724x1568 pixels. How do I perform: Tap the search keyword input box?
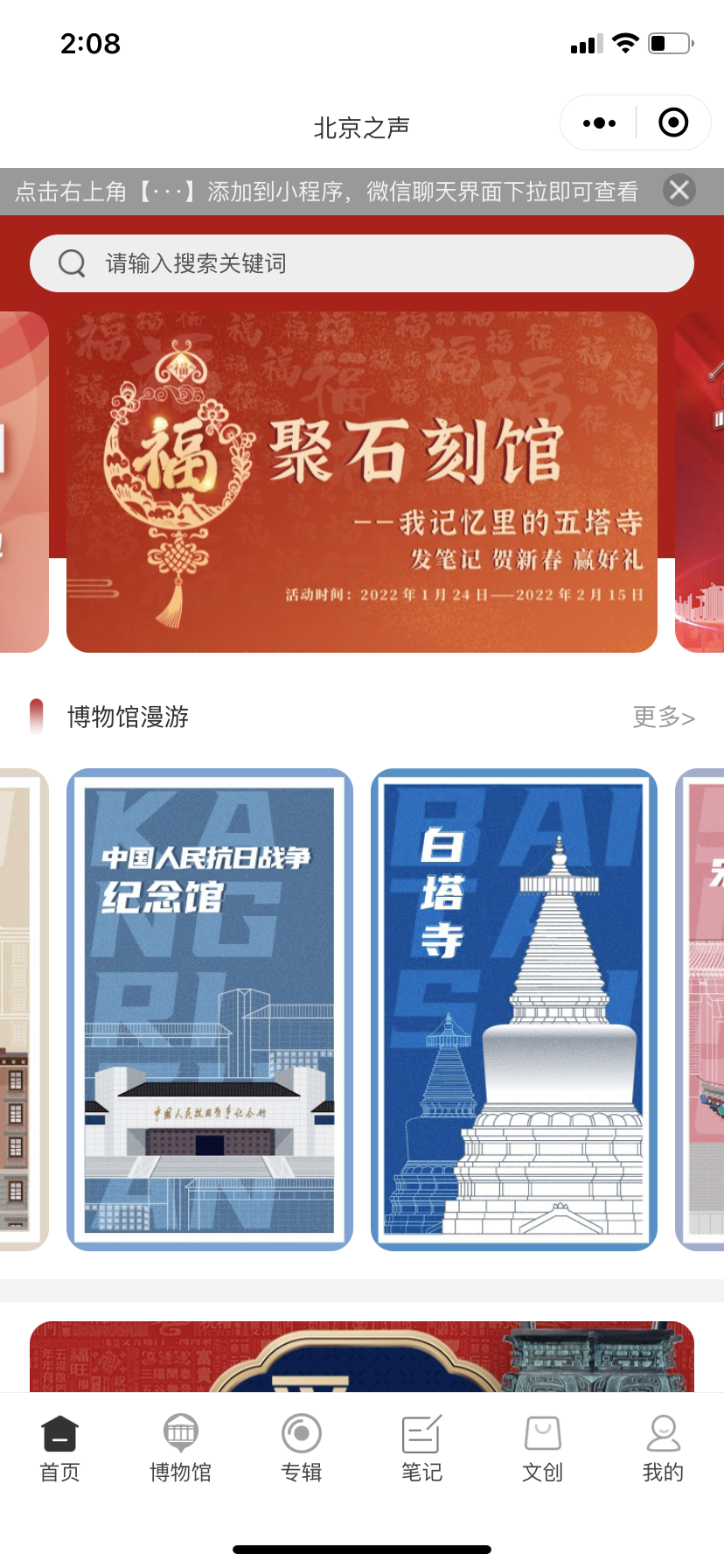pos(362,263)
